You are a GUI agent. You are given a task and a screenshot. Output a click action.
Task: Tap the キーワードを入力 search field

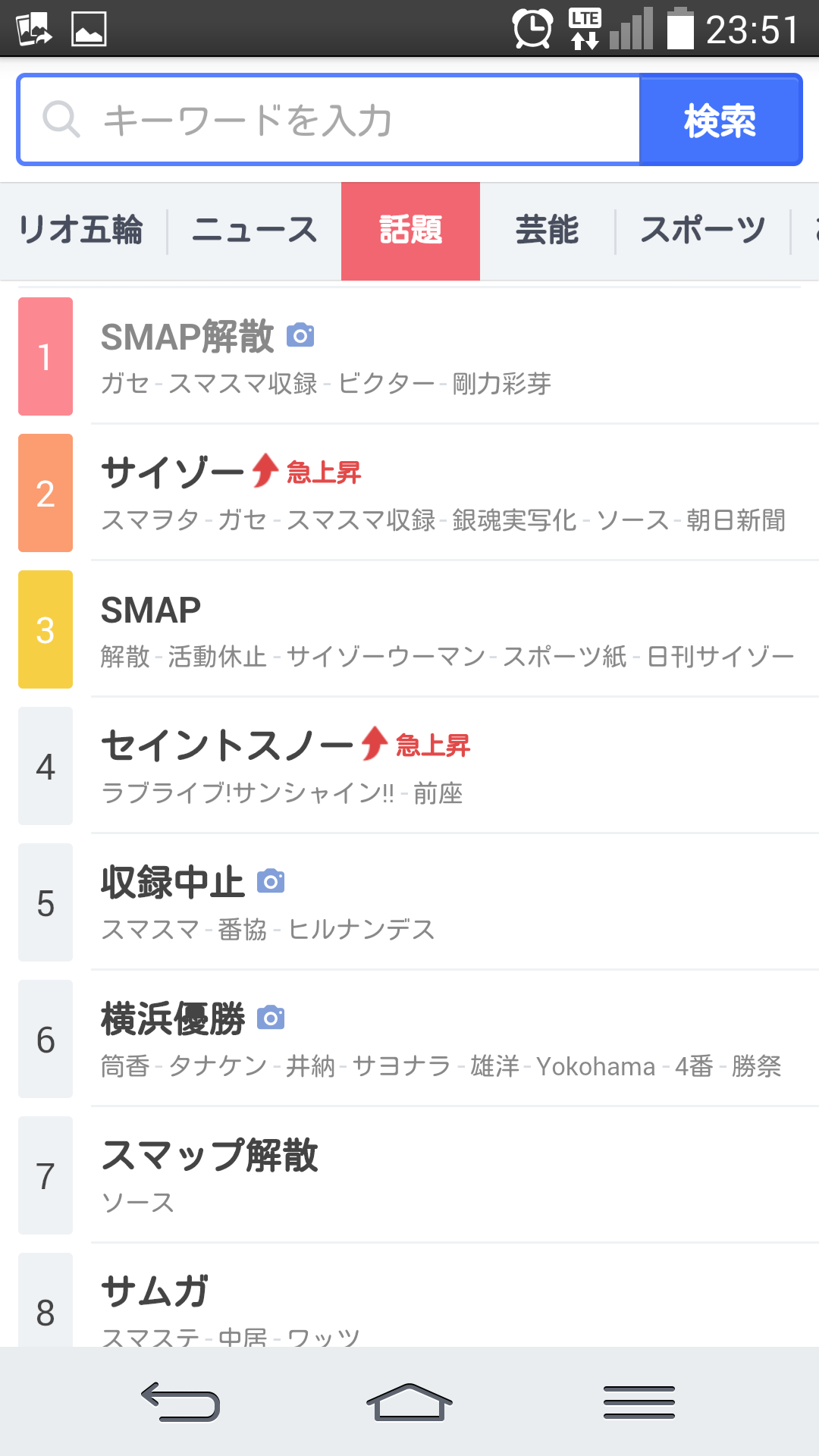330,120
